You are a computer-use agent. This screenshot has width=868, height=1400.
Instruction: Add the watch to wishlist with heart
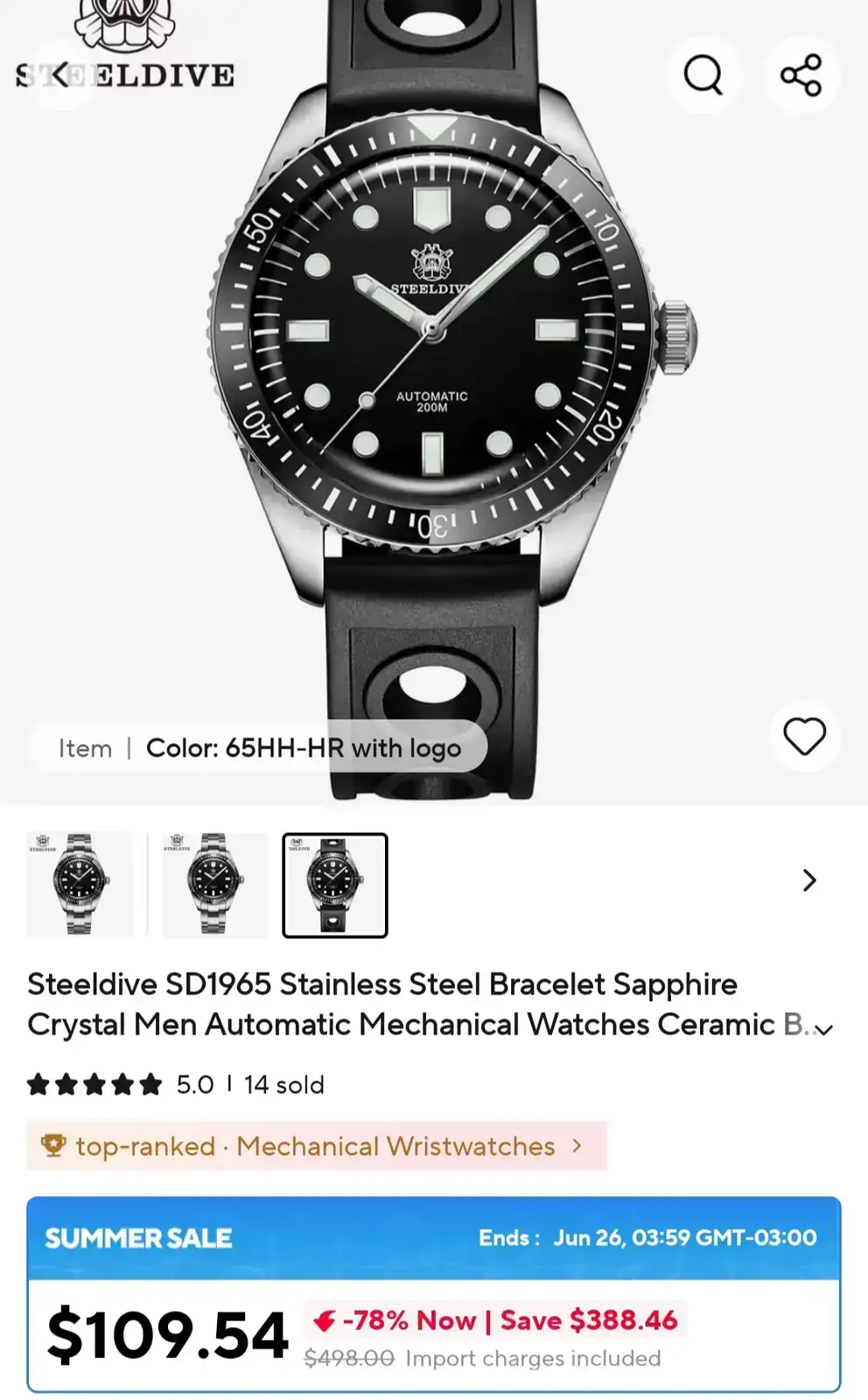click(x=804, y=736)
